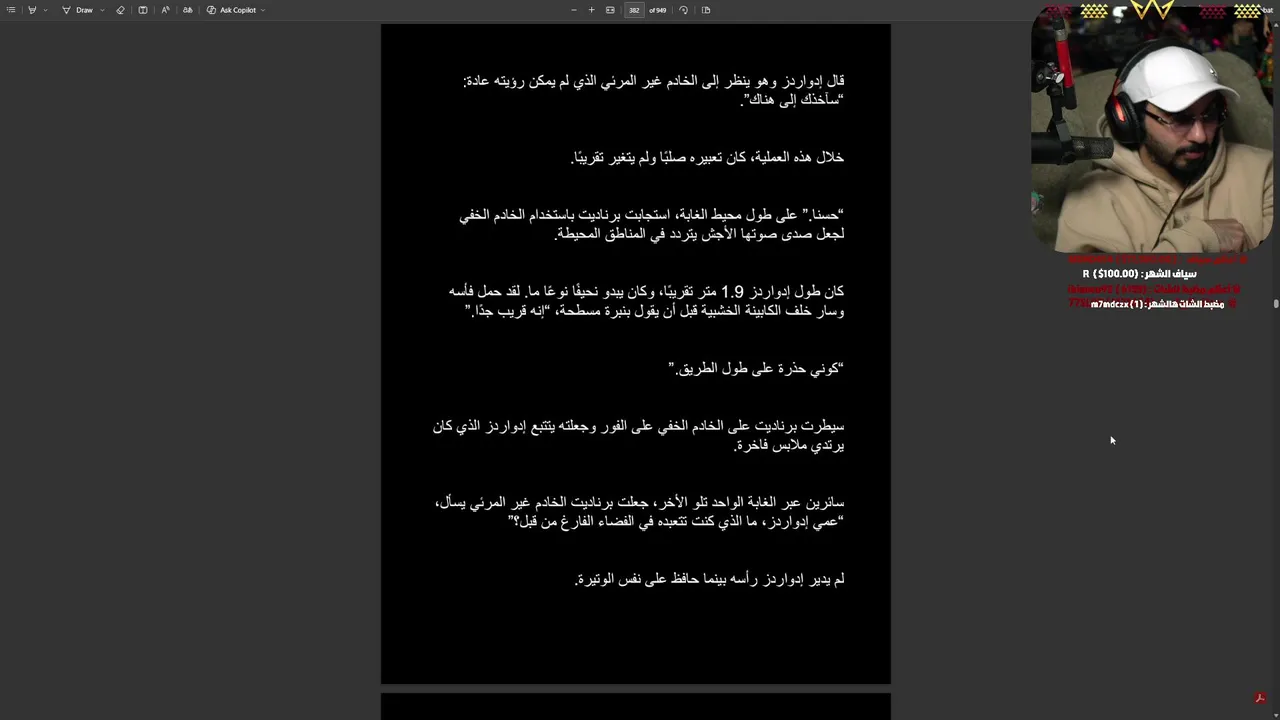The width and height of the screenshot is (1280, 720).
Task: Select the highlight tool
Action: coord(32,10)
